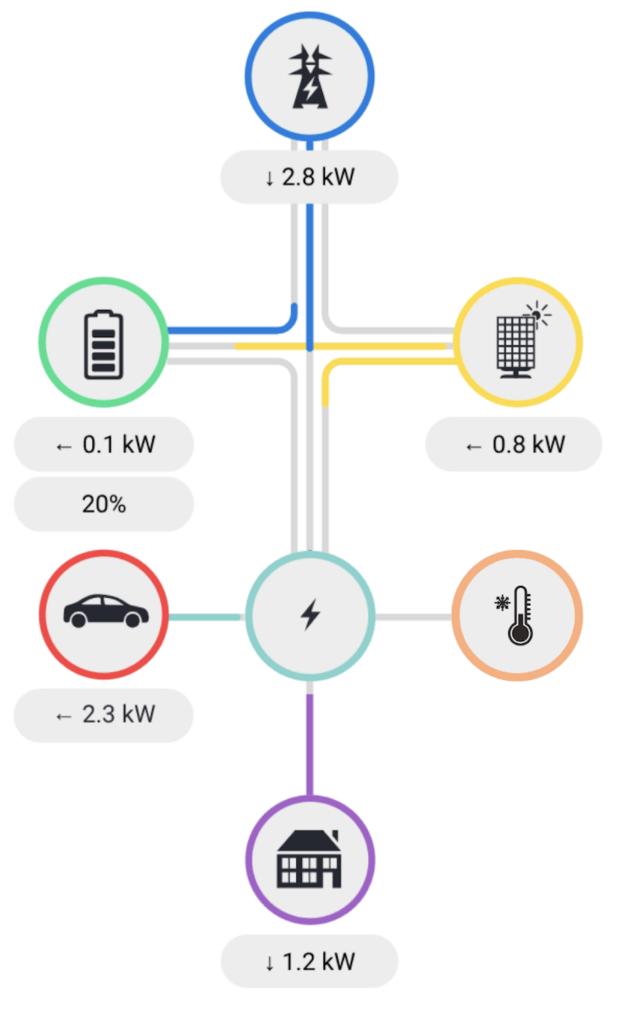Tap the thermometer heating circle
The image size is (632, 1024).
[517, 613]
